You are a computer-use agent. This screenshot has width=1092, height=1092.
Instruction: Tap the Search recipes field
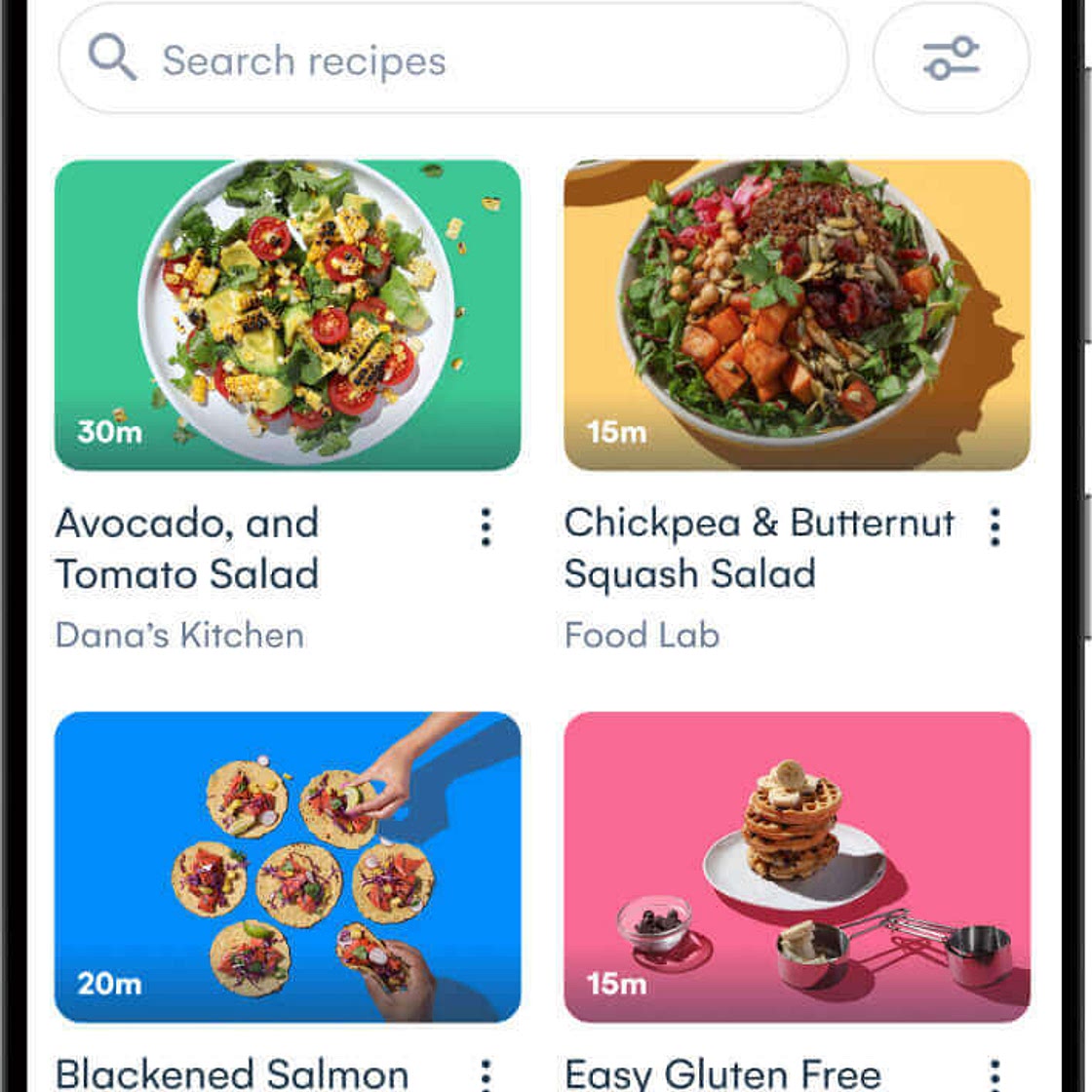(x=453, y=60)
